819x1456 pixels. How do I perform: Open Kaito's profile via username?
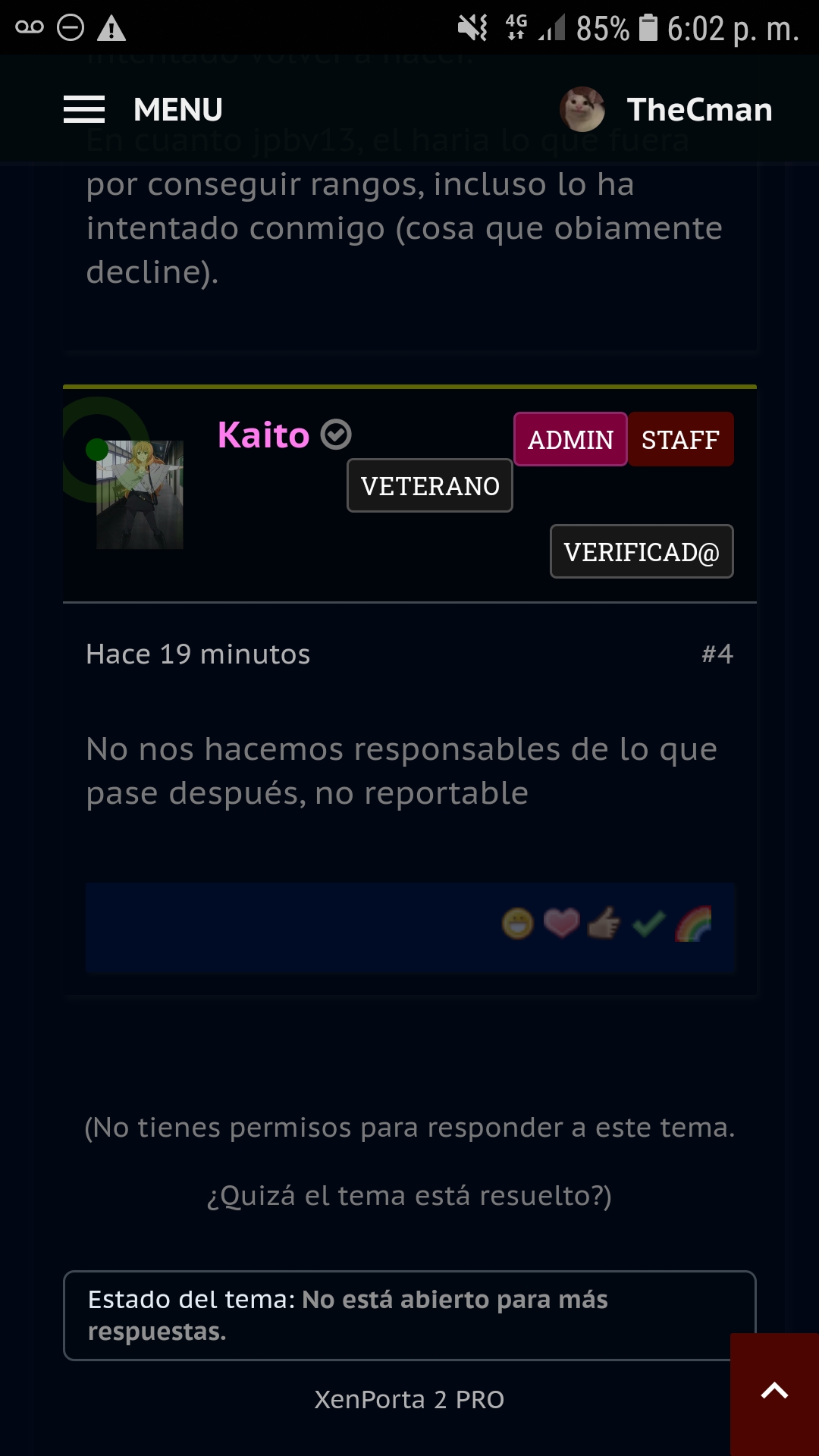263,435
